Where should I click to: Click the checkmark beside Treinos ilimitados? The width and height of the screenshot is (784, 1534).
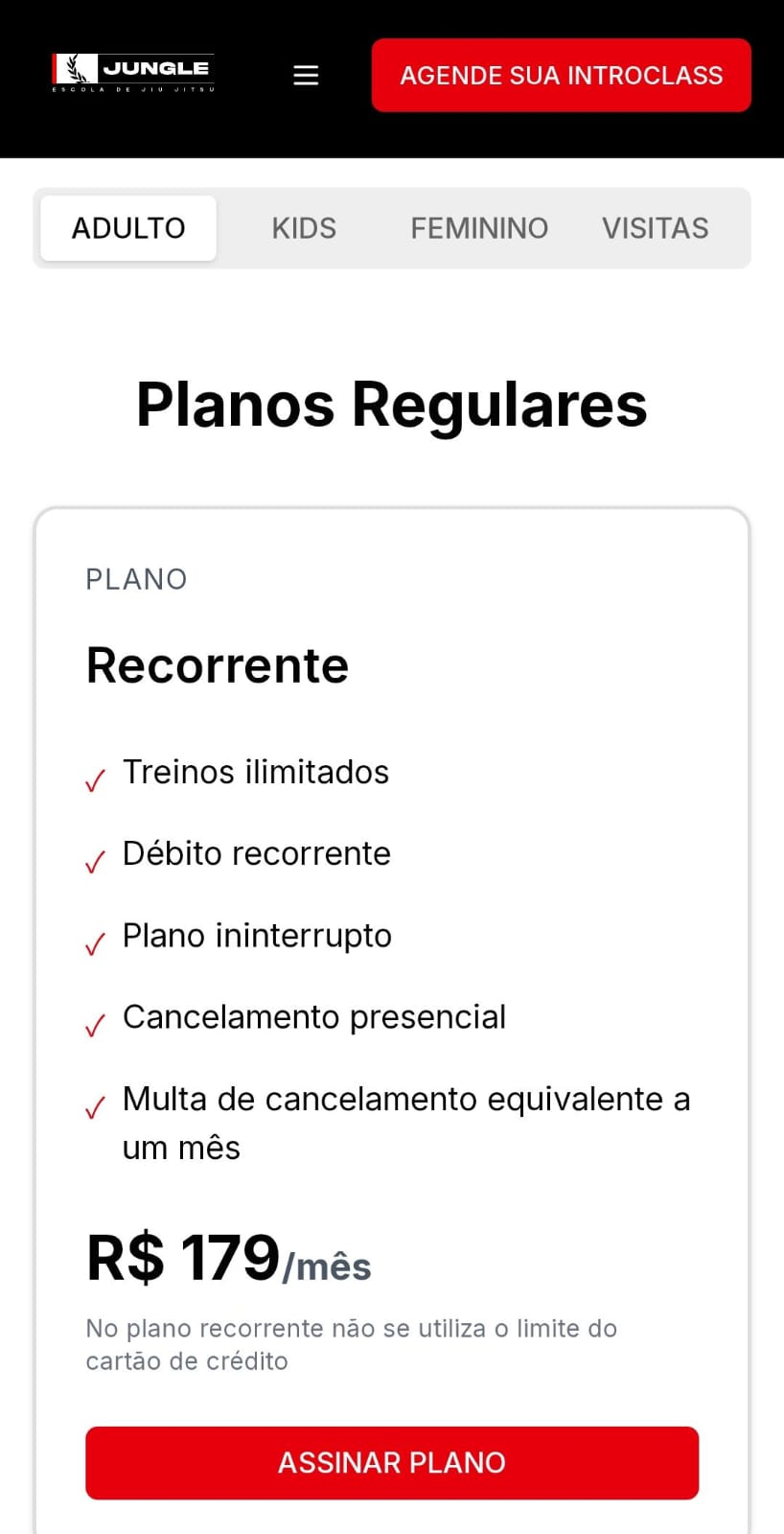[94, 779]
